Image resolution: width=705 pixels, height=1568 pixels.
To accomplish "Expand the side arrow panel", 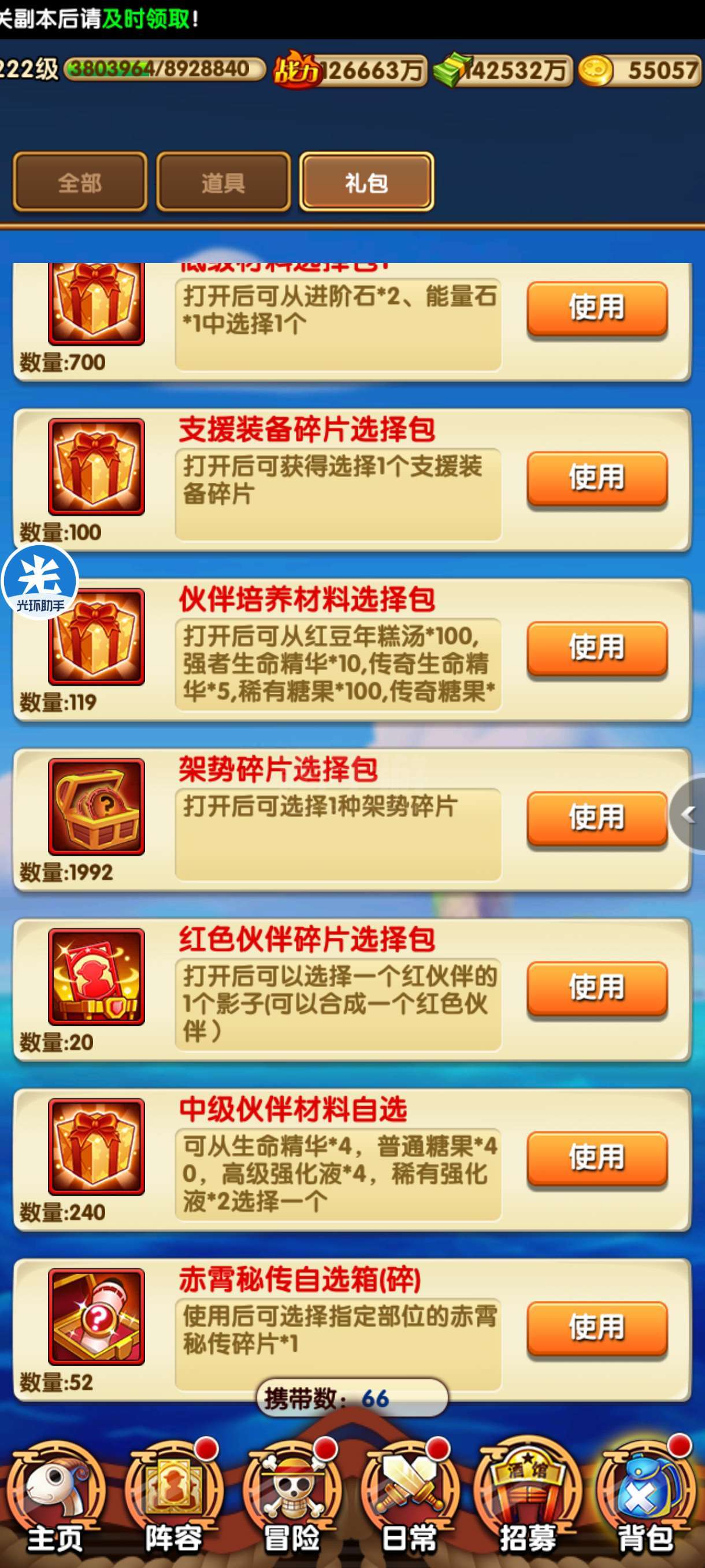I will [x=688, y=815].
